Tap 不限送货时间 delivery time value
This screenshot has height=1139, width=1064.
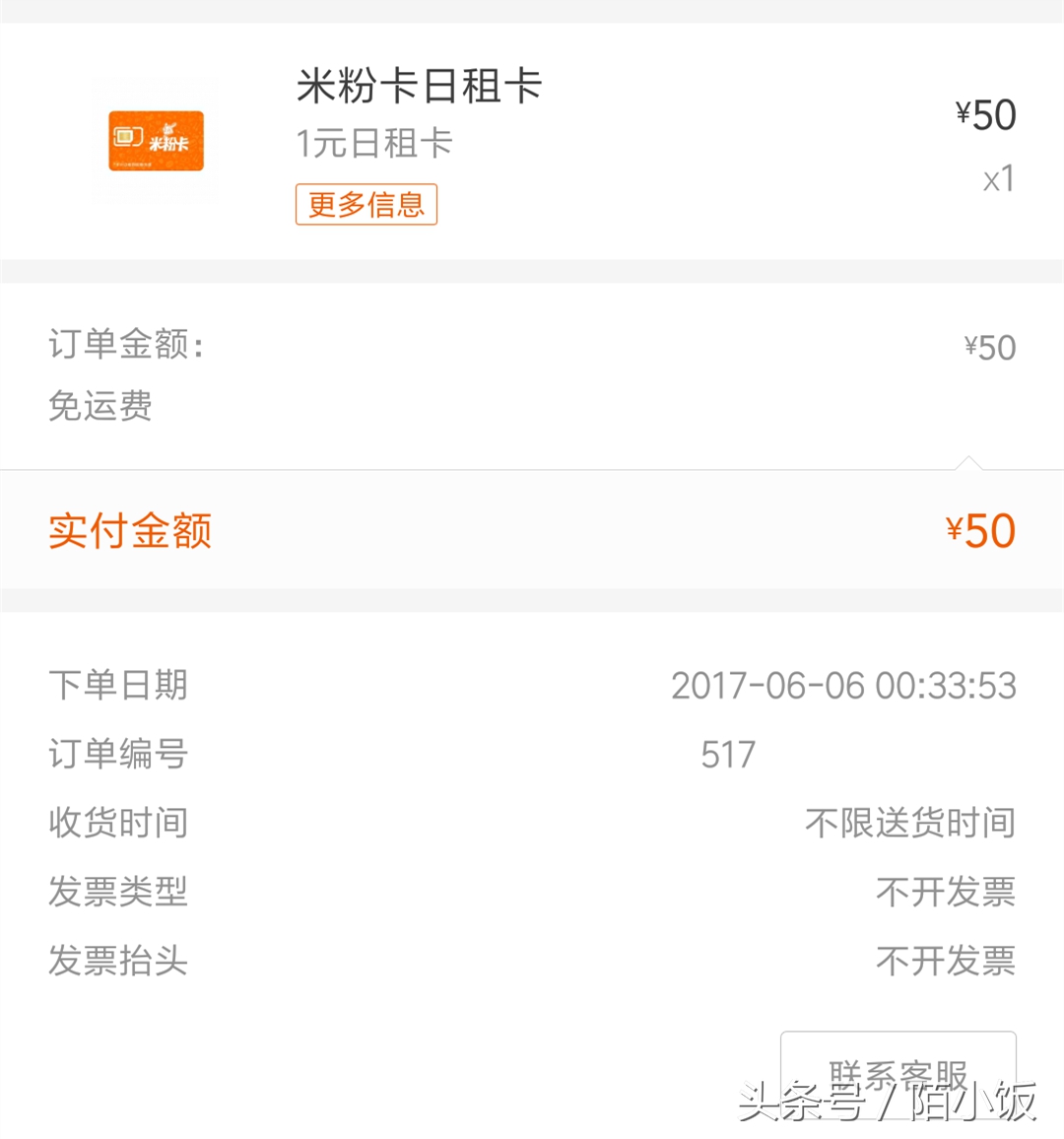click(907, 823)
